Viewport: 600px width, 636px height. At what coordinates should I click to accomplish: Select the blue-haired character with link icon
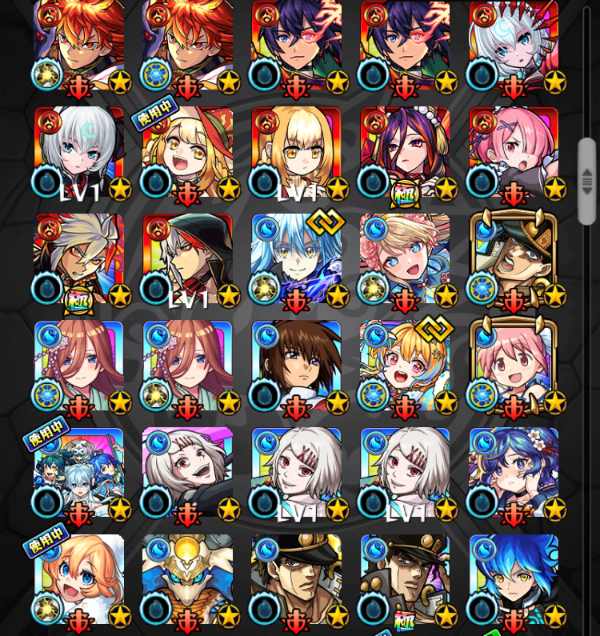pyautogui.click(x=296, y=259)
